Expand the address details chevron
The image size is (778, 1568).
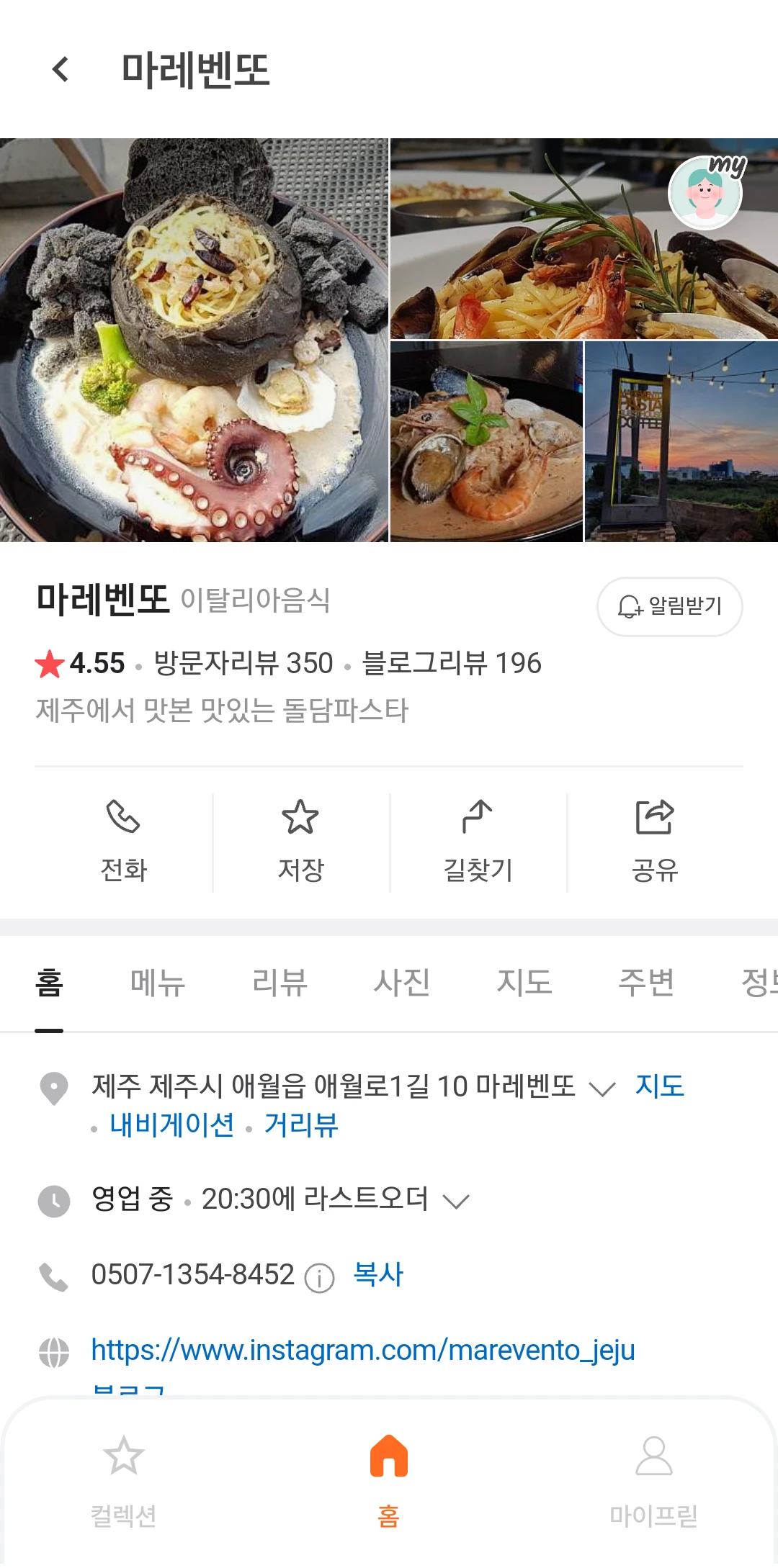click(602, 1089)
